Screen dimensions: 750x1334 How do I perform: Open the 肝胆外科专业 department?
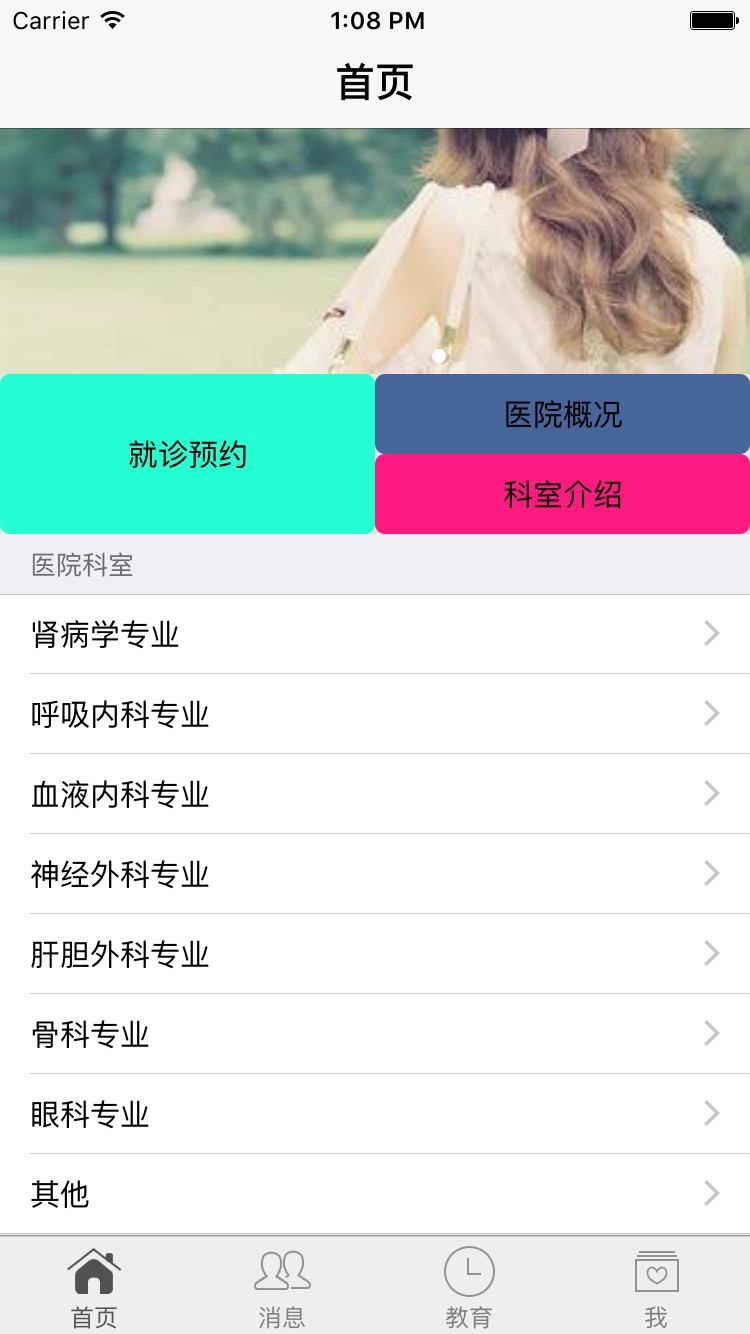point(375,954)
